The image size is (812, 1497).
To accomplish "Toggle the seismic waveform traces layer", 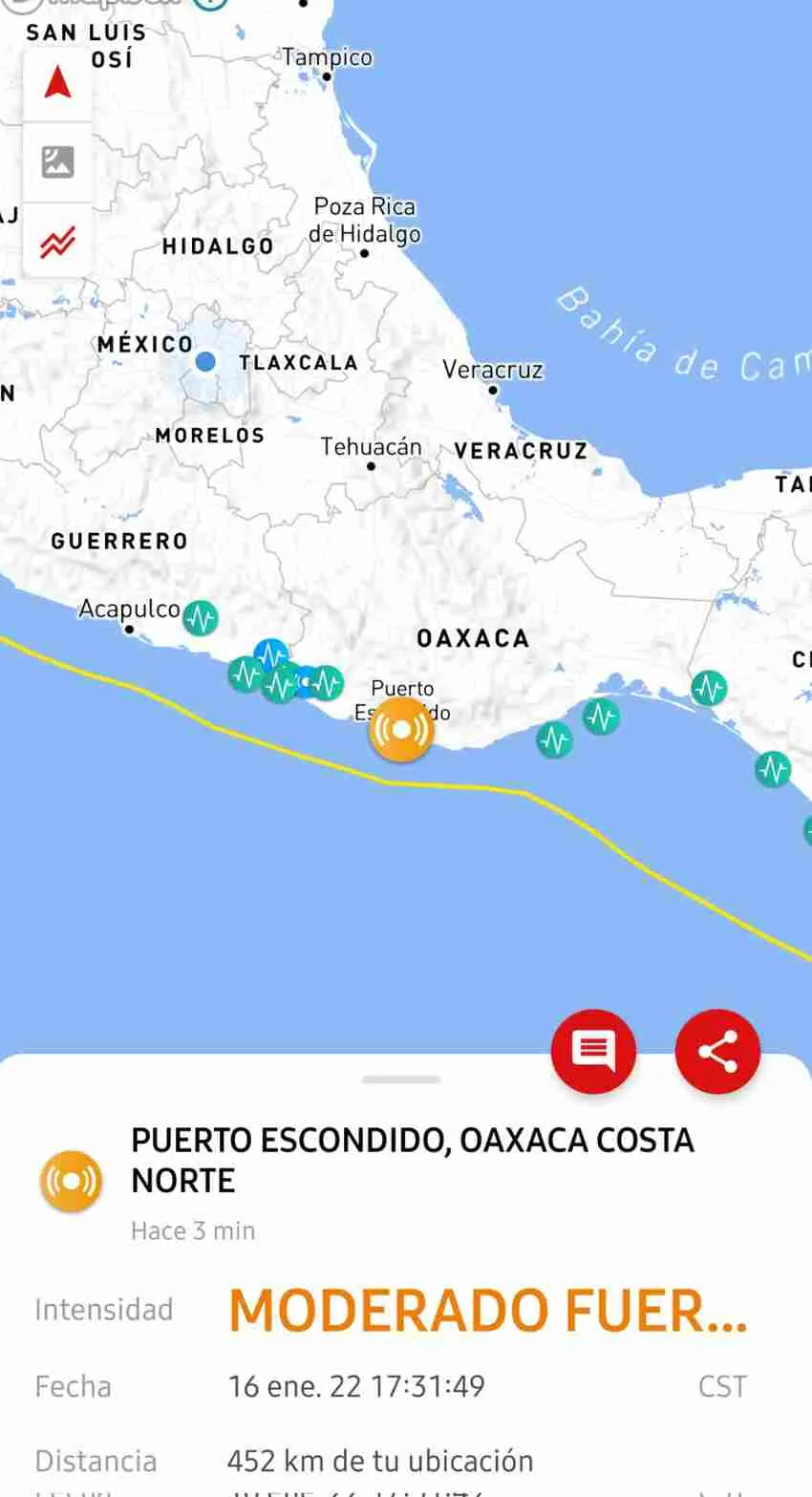I will (56, 244).
